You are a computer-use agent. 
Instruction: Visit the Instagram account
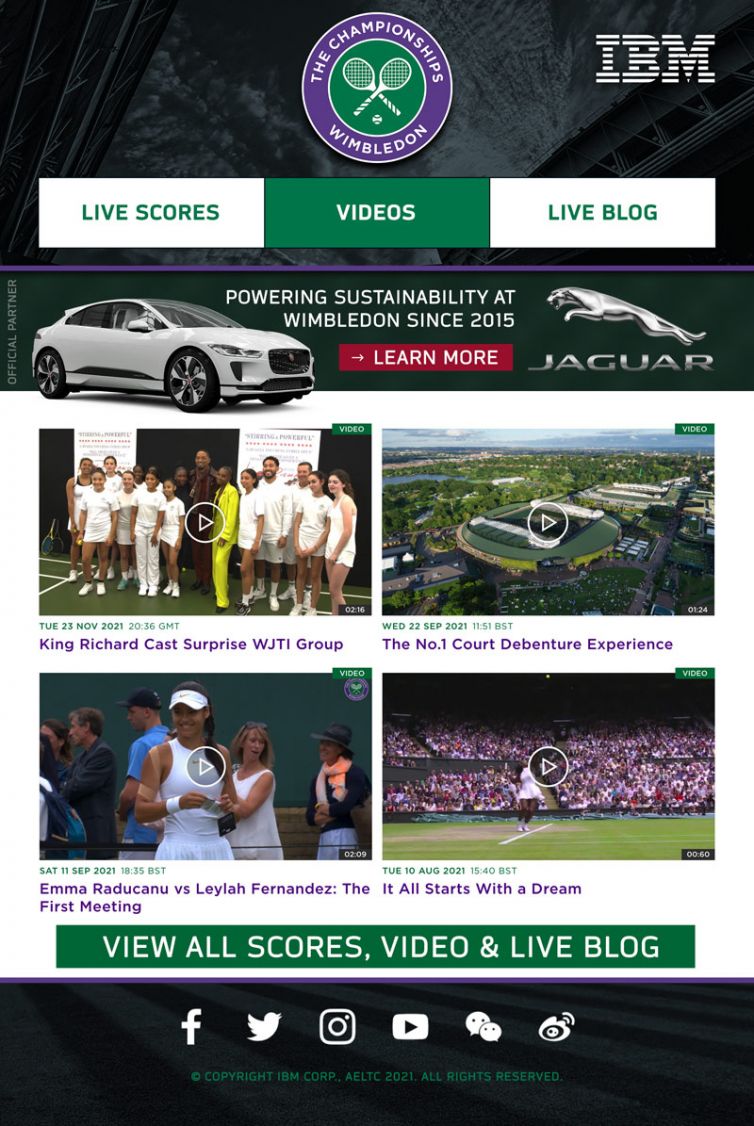[x=337, y=1027]
